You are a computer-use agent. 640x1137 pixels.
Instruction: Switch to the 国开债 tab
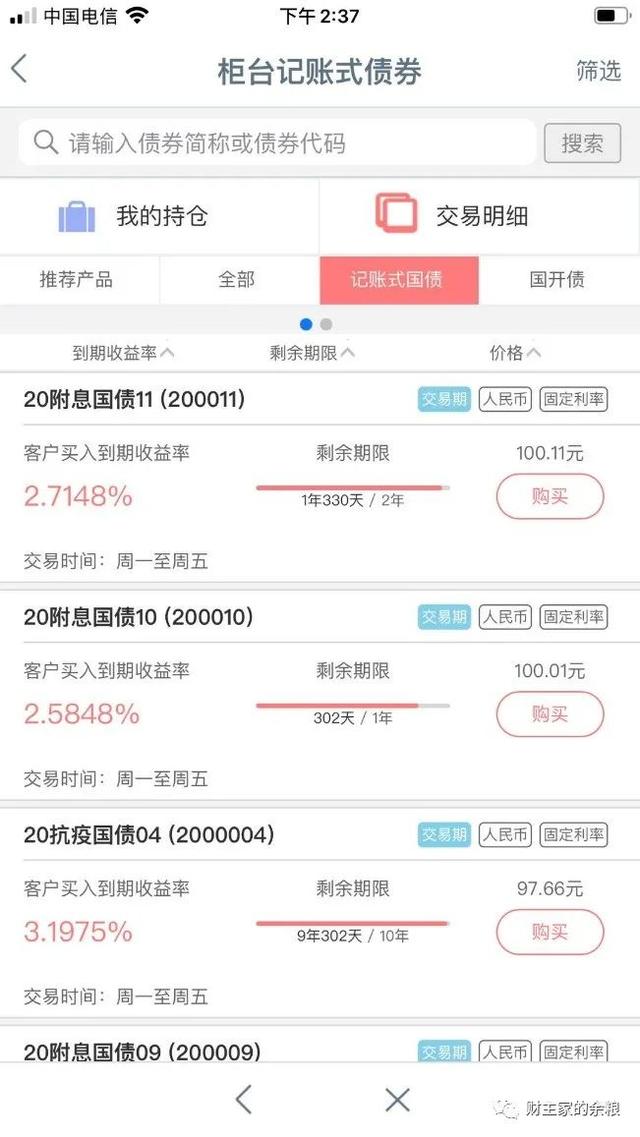pos(557,280)
